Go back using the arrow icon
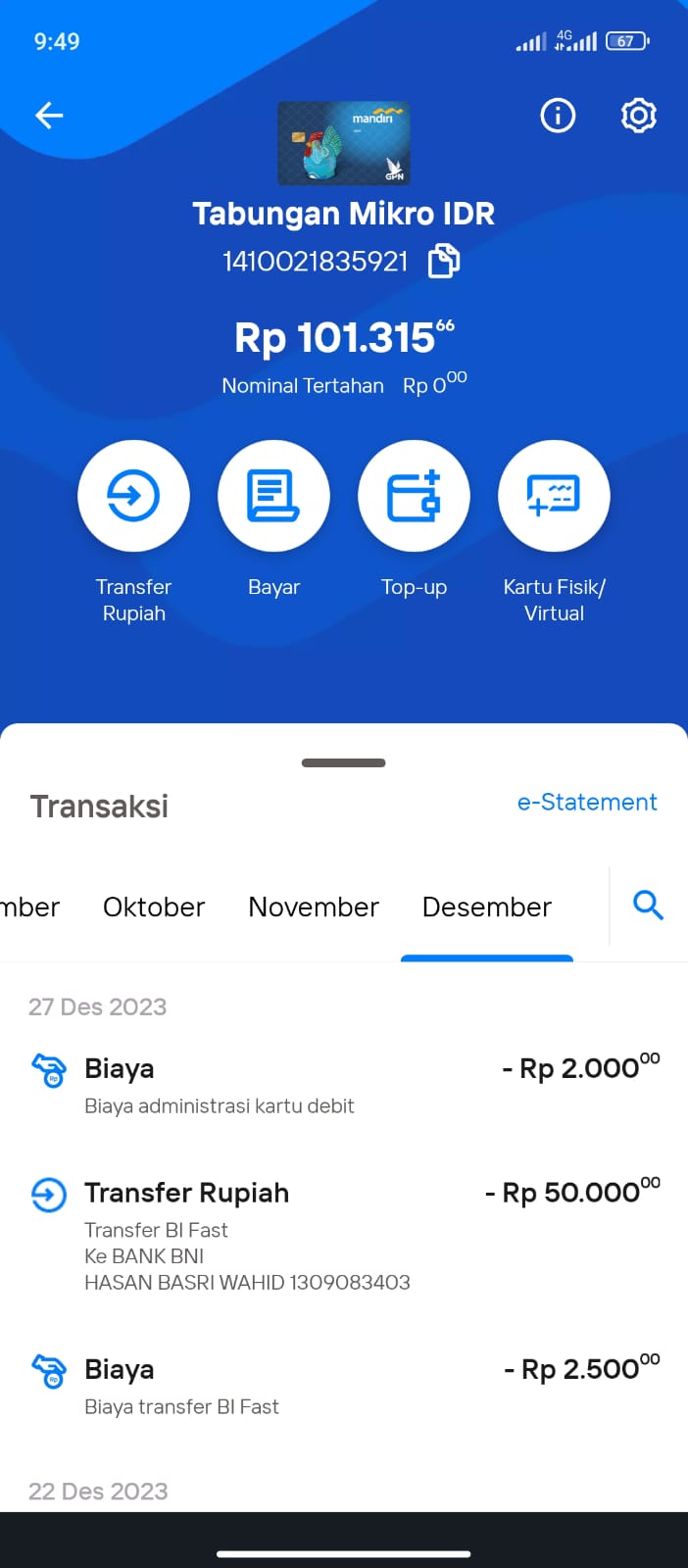 [x=49, y=116]
